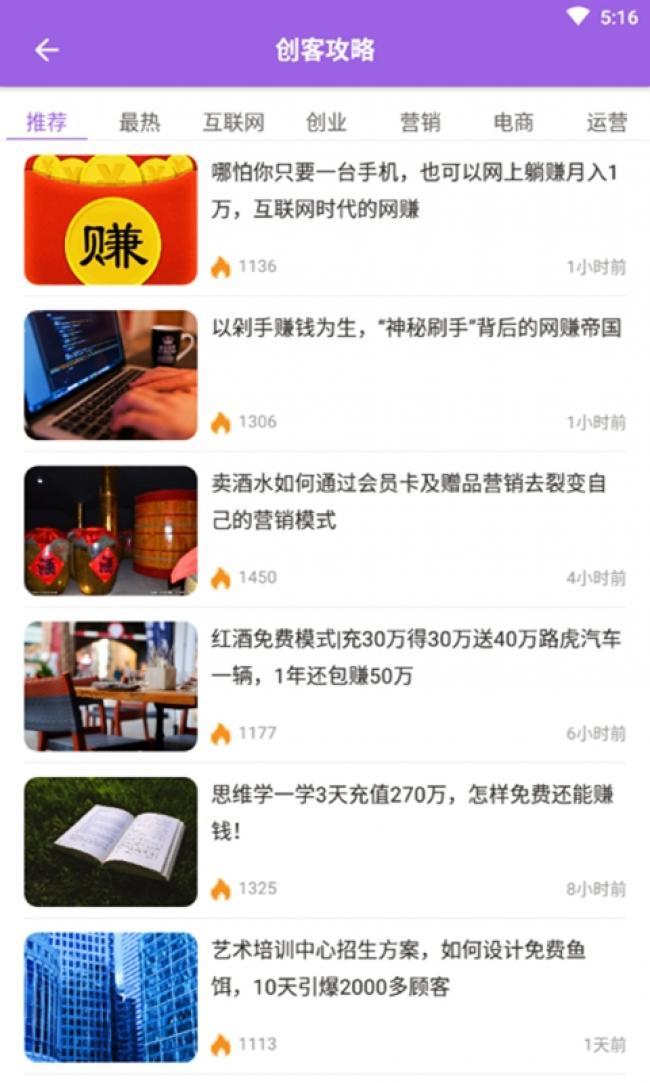Open the 艺术培训中心招生方案 article
Image resolution: width=650 pixels, height=1083 pixels.
[x=325, y=996]
